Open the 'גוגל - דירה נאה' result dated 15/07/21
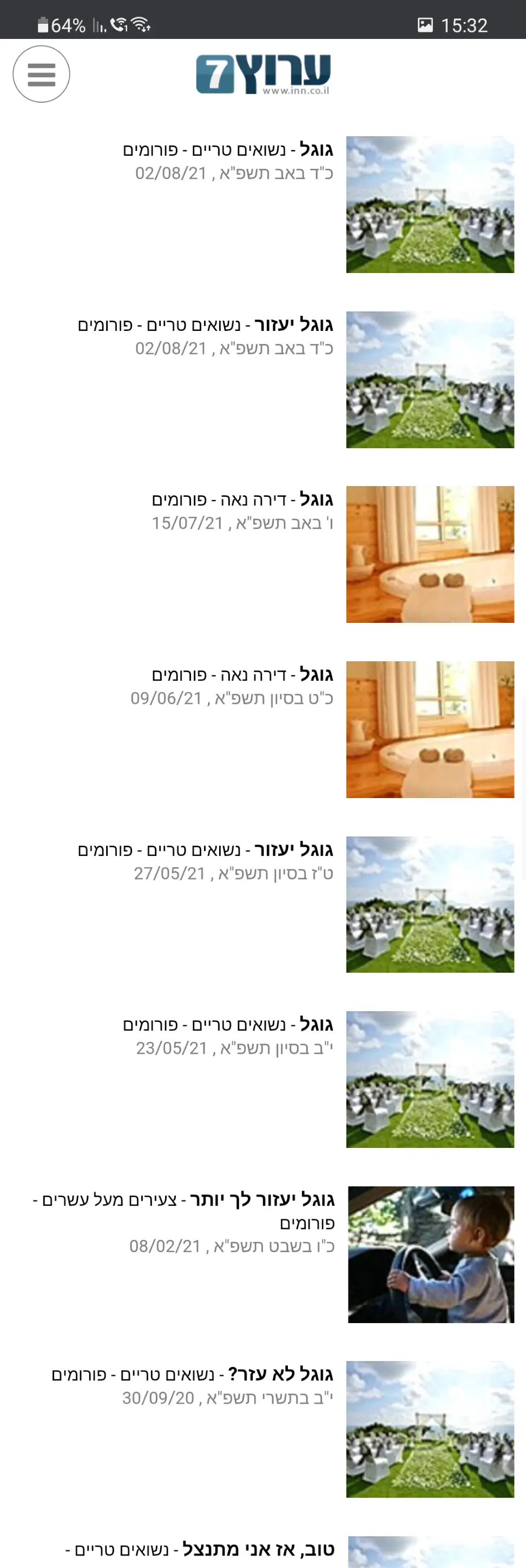Image resolution: width=526 pixels, height=1568 pixels. pos(242,500)
